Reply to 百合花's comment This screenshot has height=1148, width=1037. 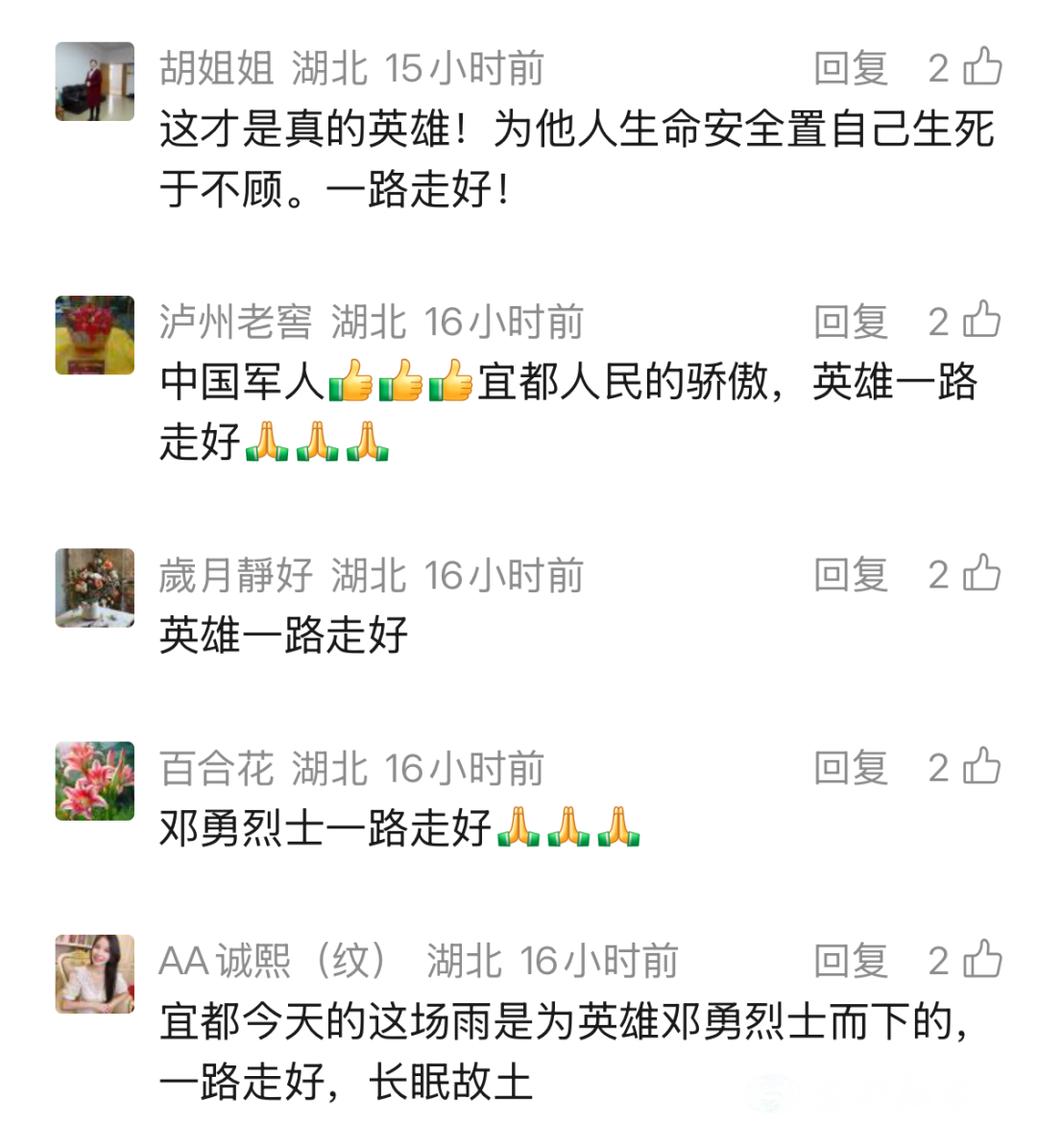[850, 768]
